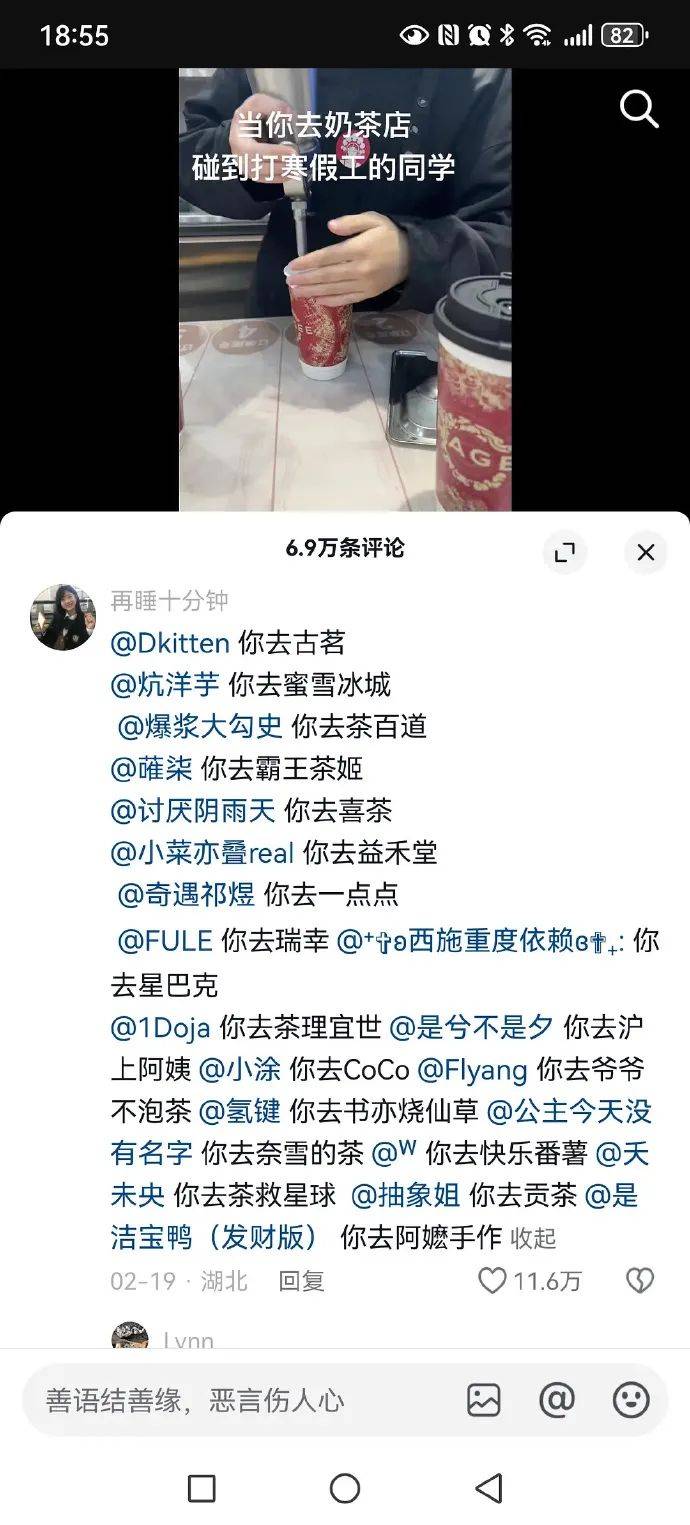Open the search magnifier icon
Screen dimensions: 690x1525
(x=639, y=109)
